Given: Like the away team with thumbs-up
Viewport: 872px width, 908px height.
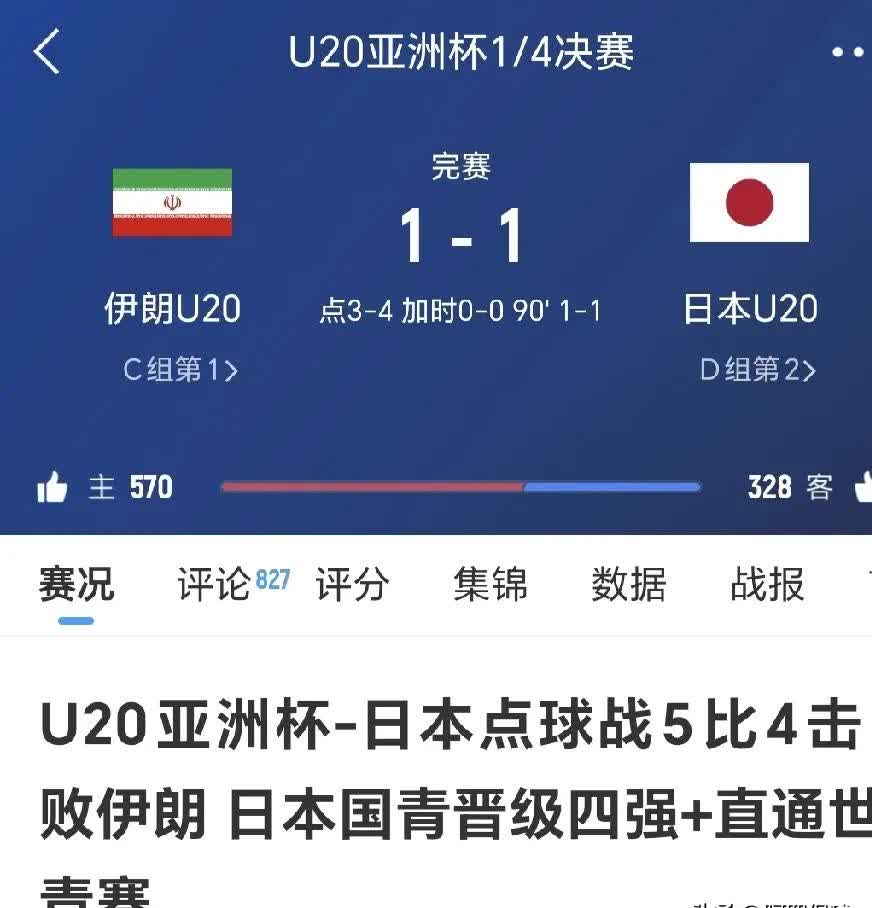Looking at the screenshot, I should pos(862,488).
